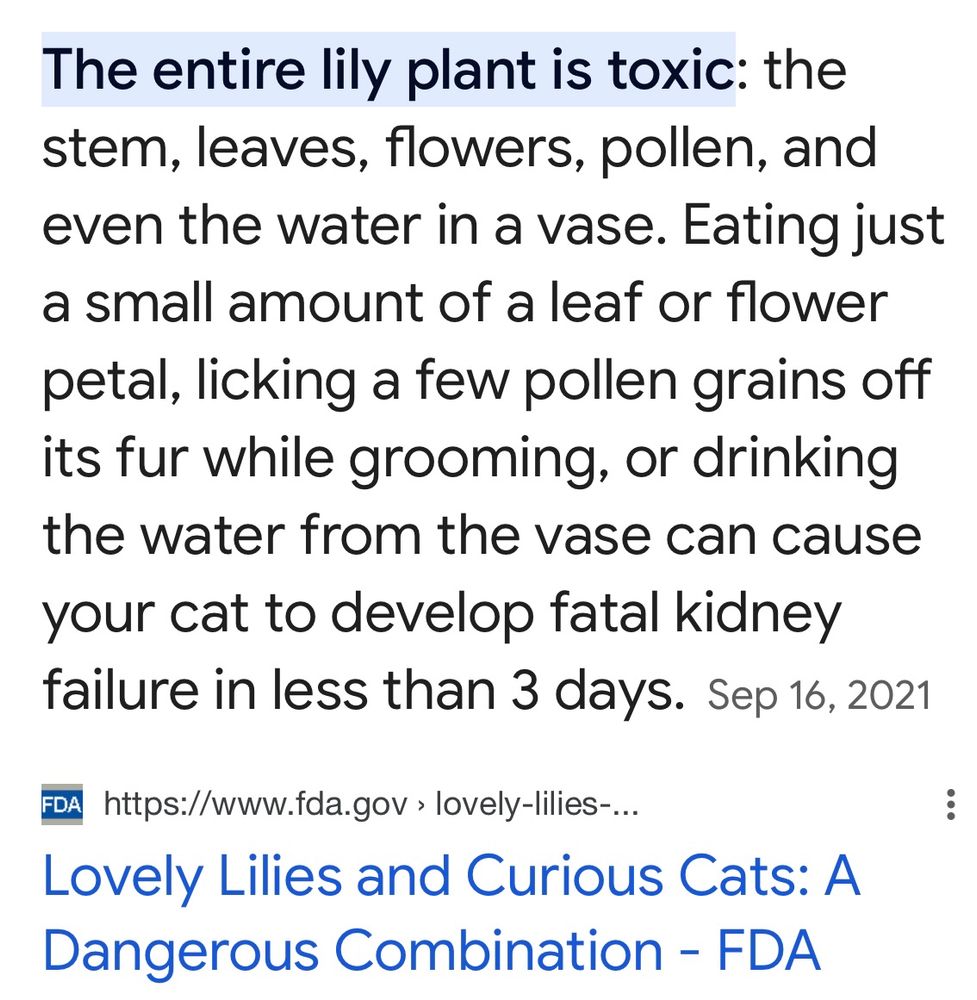Viewport: 977px width, 1000px height.
Task: Click the phrase fatal kidney failure
Action: click(690, 615)
